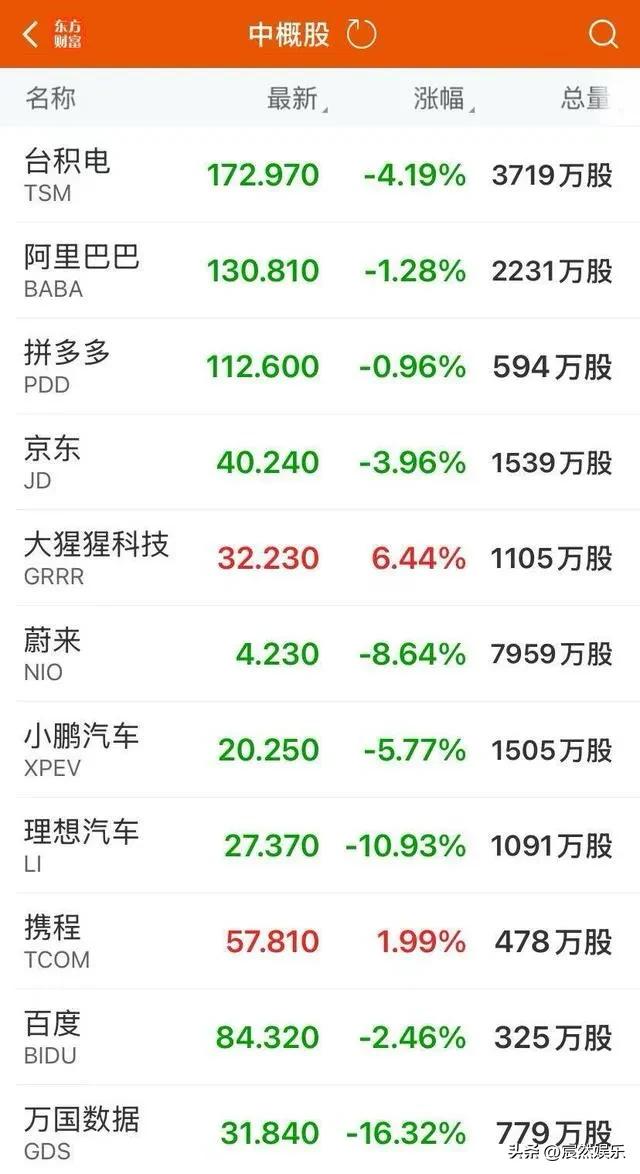View 拼多多 PDD stock details

tap(320, 366)
